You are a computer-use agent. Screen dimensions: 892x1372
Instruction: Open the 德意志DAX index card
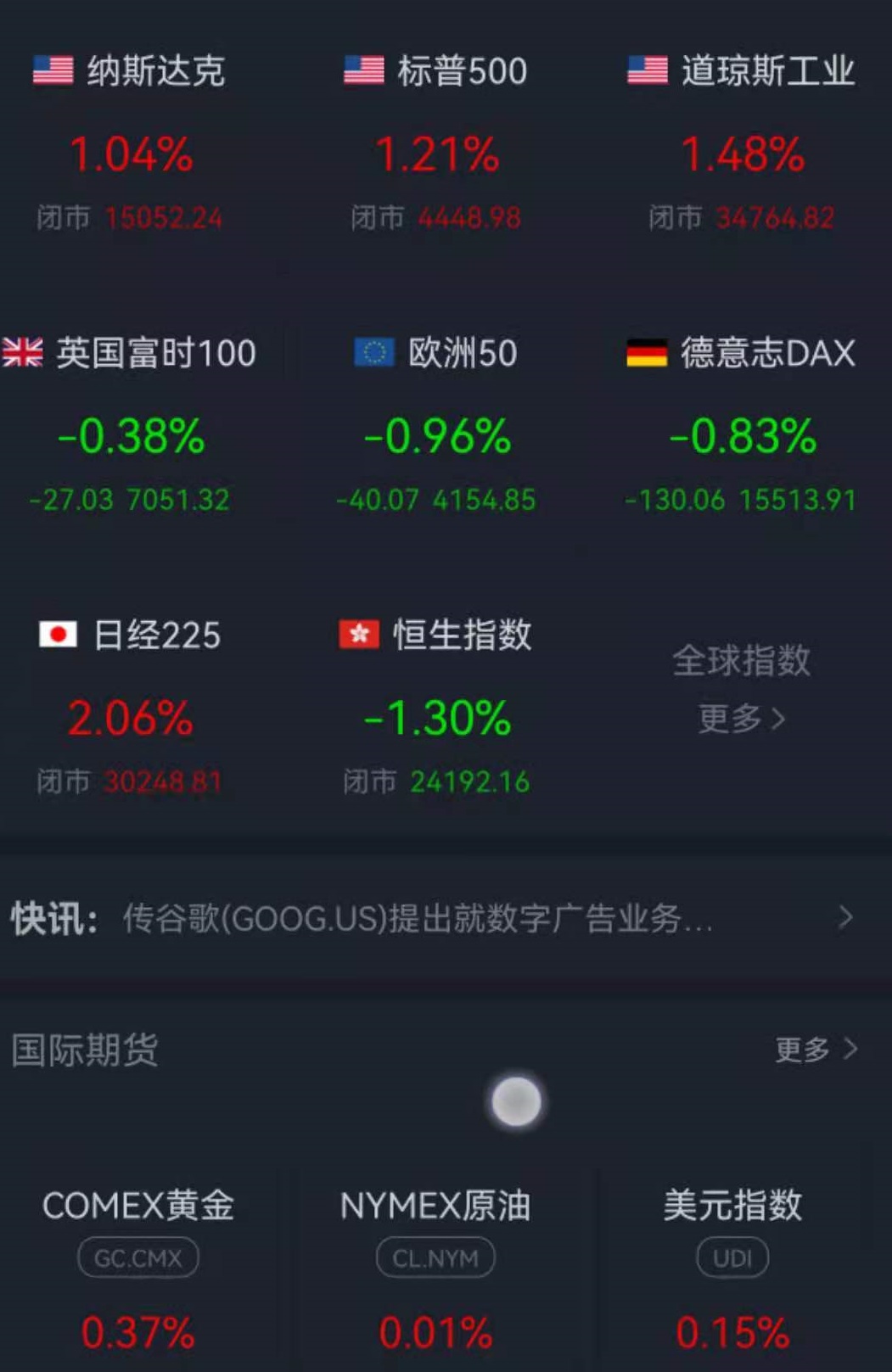coord(742,427)
